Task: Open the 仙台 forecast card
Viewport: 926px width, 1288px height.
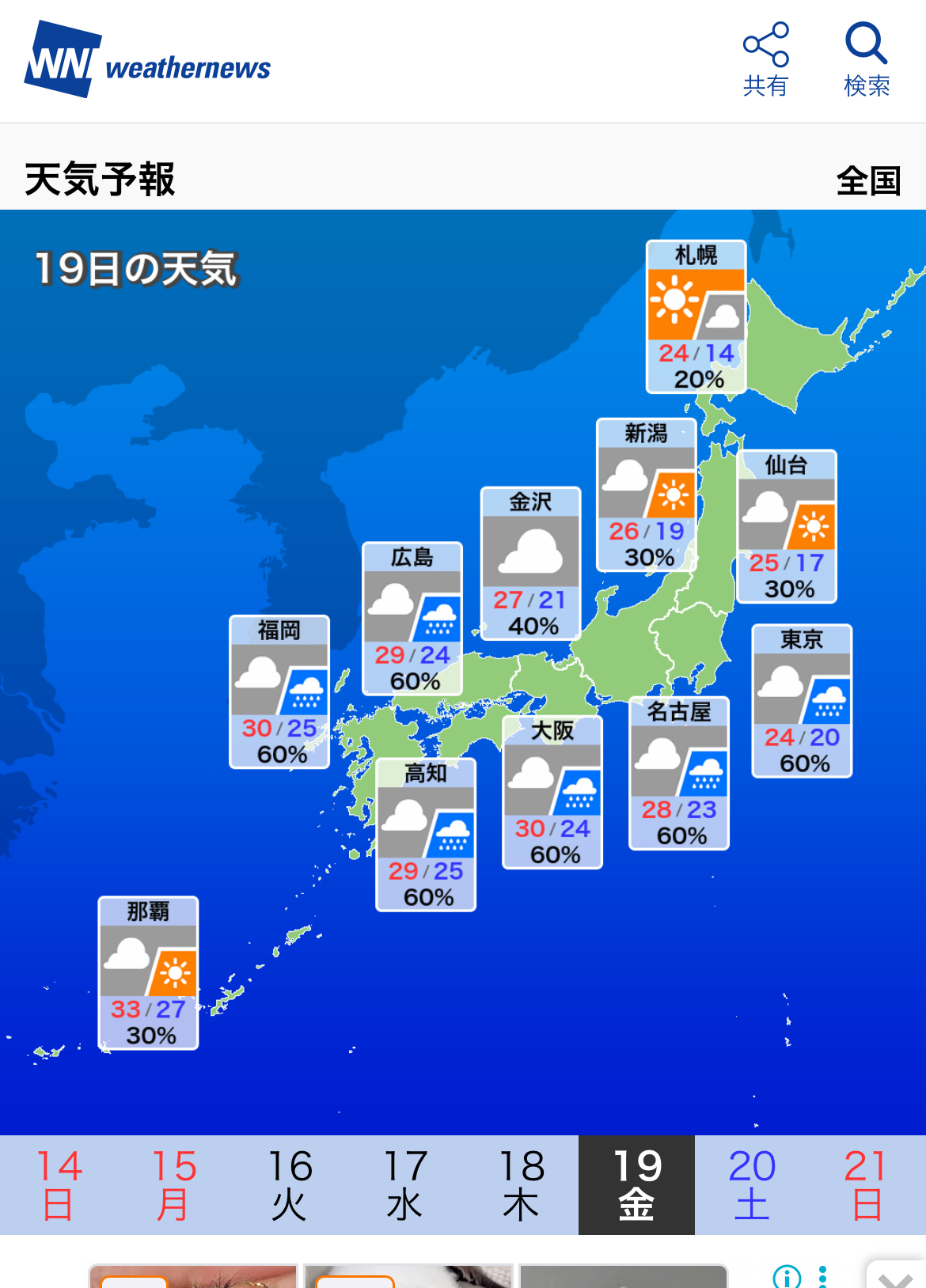Action: coord(787,526)
